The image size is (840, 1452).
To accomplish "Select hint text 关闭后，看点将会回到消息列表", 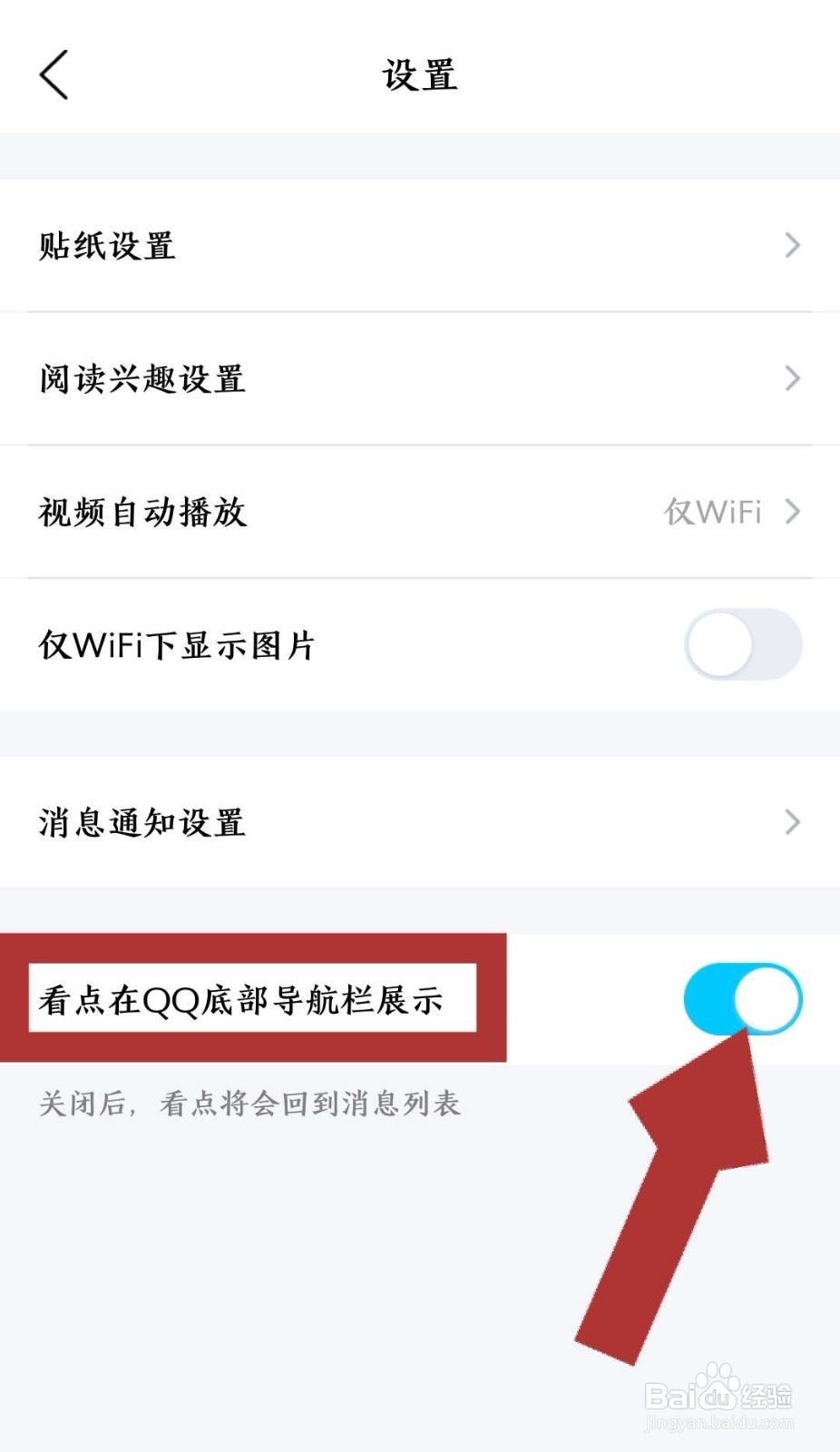I will [248, 1104].
